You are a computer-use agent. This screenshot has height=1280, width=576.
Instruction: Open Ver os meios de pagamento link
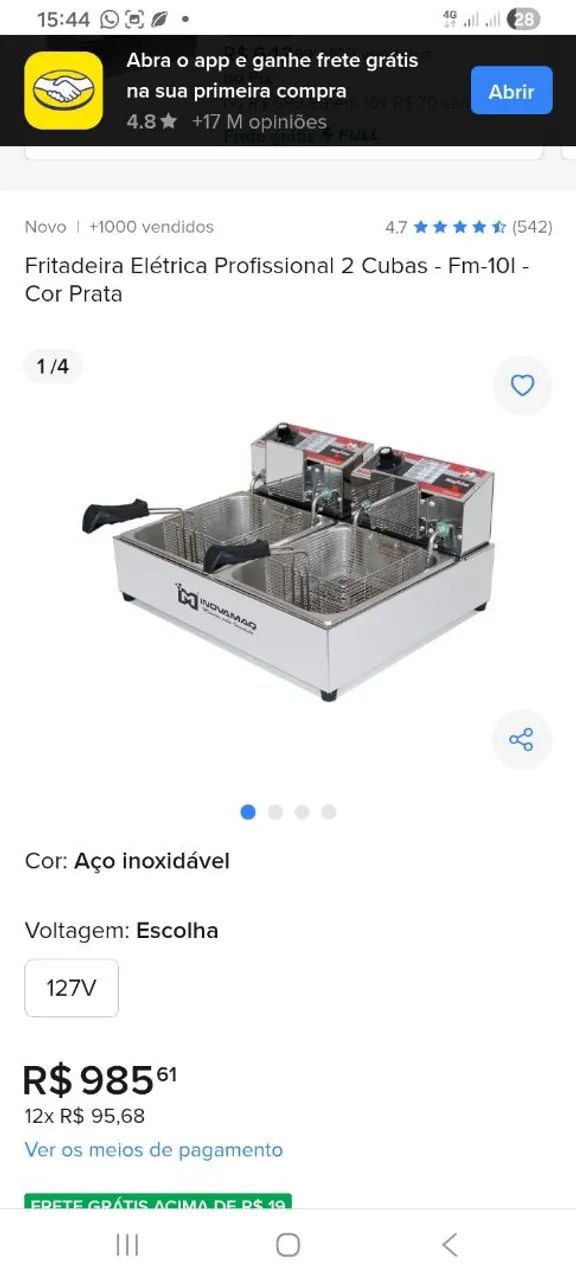(154, 1150)
